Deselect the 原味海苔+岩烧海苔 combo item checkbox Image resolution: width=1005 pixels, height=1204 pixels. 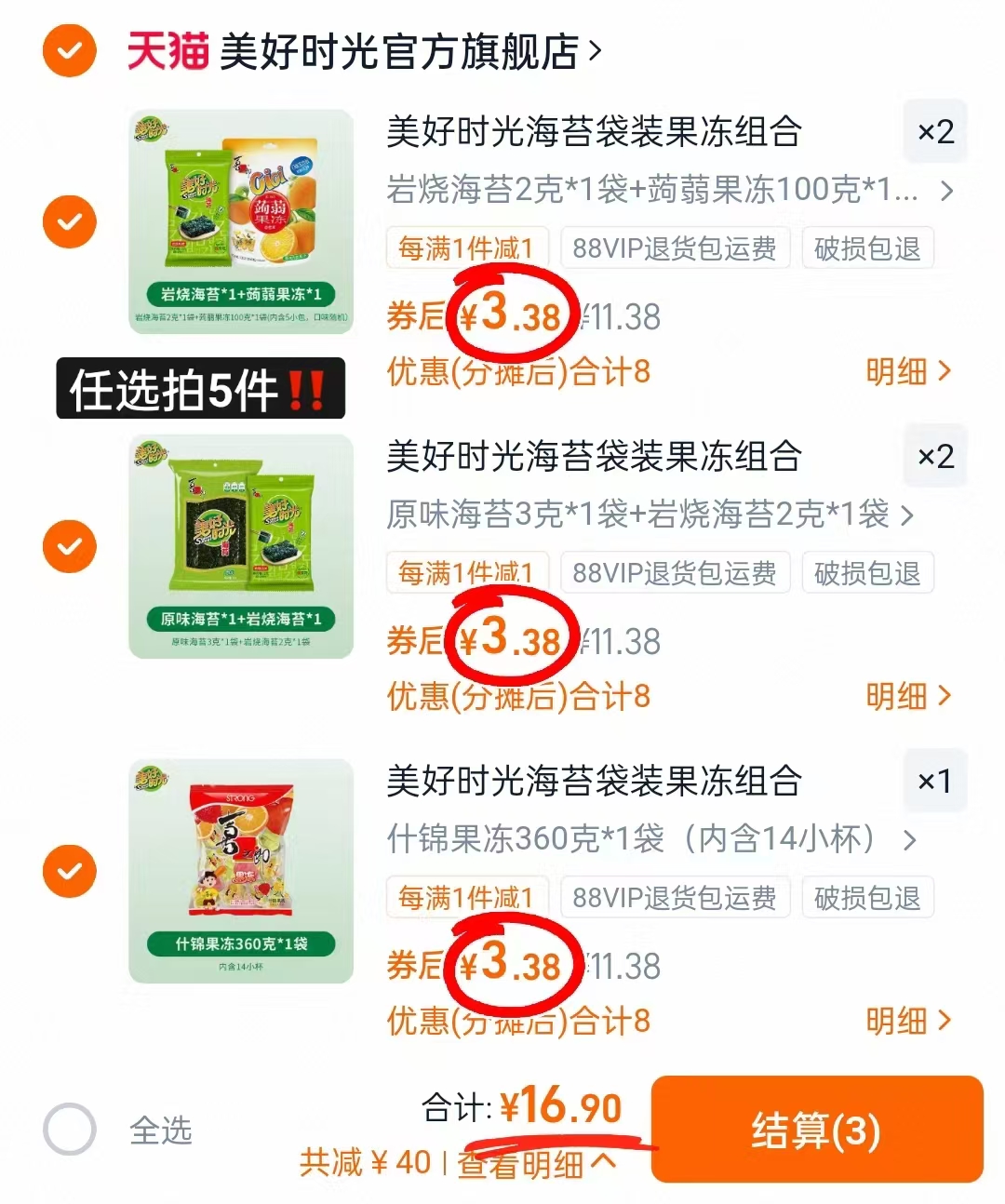point(70,546)
